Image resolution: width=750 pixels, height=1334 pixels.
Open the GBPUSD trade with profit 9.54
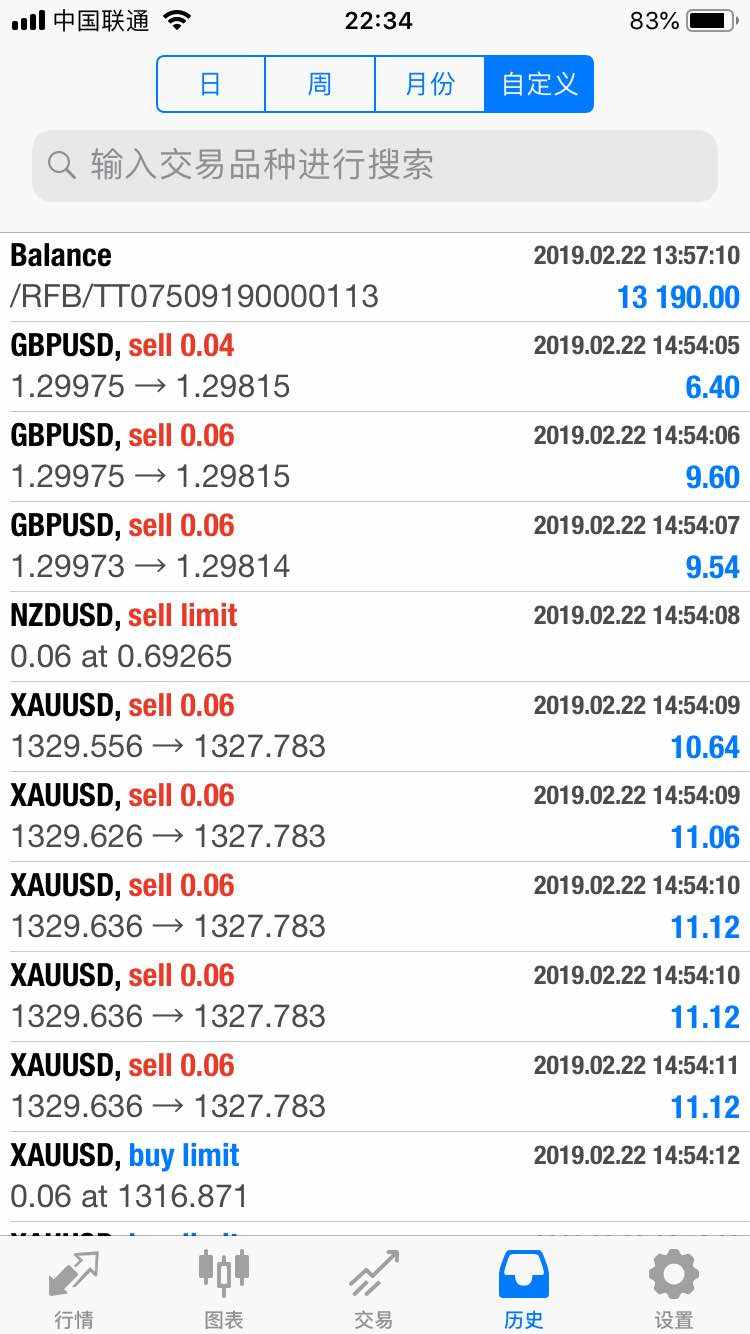(x=375, y=547)
